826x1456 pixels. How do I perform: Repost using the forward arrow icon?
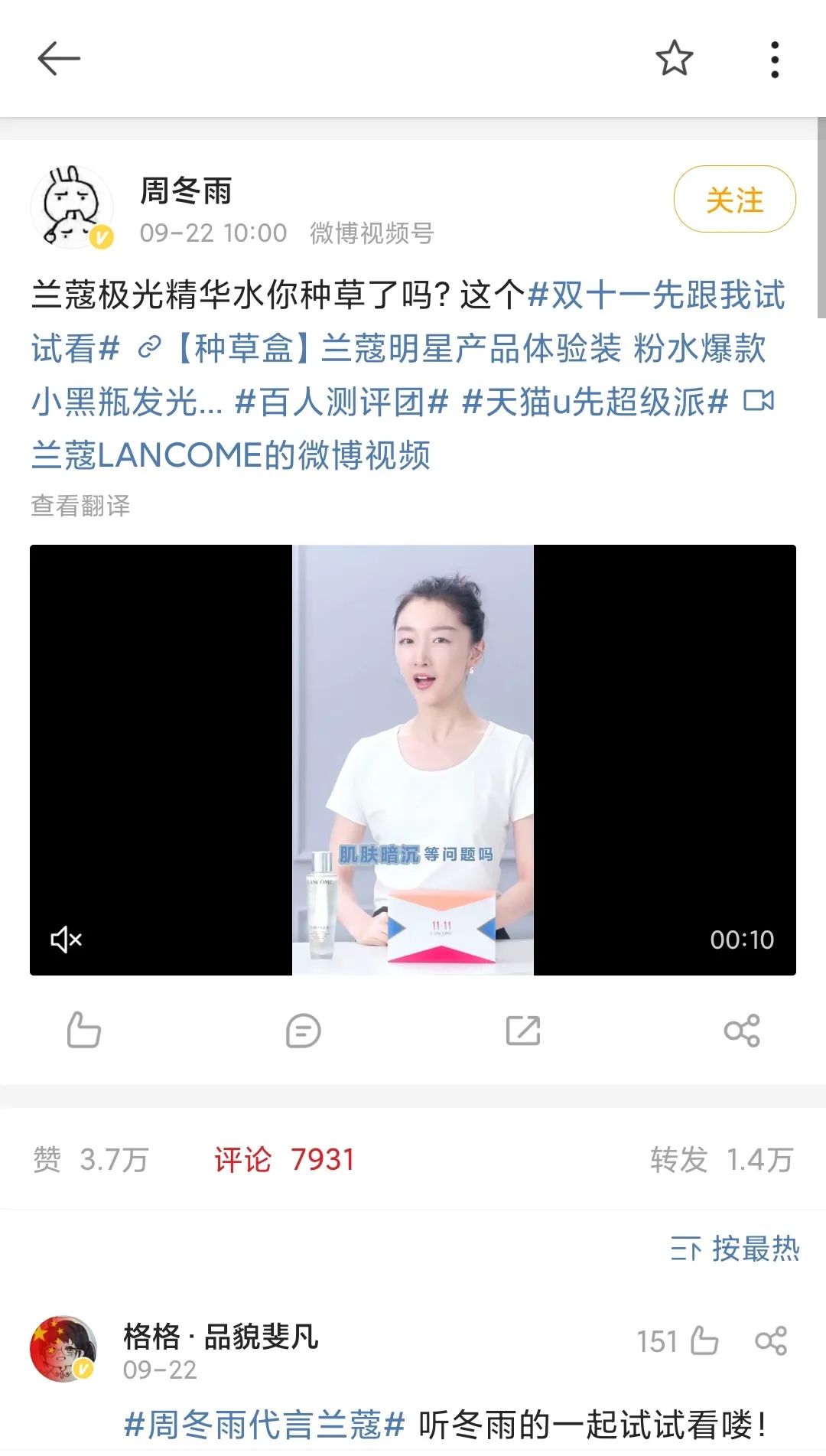[523, 1032]
